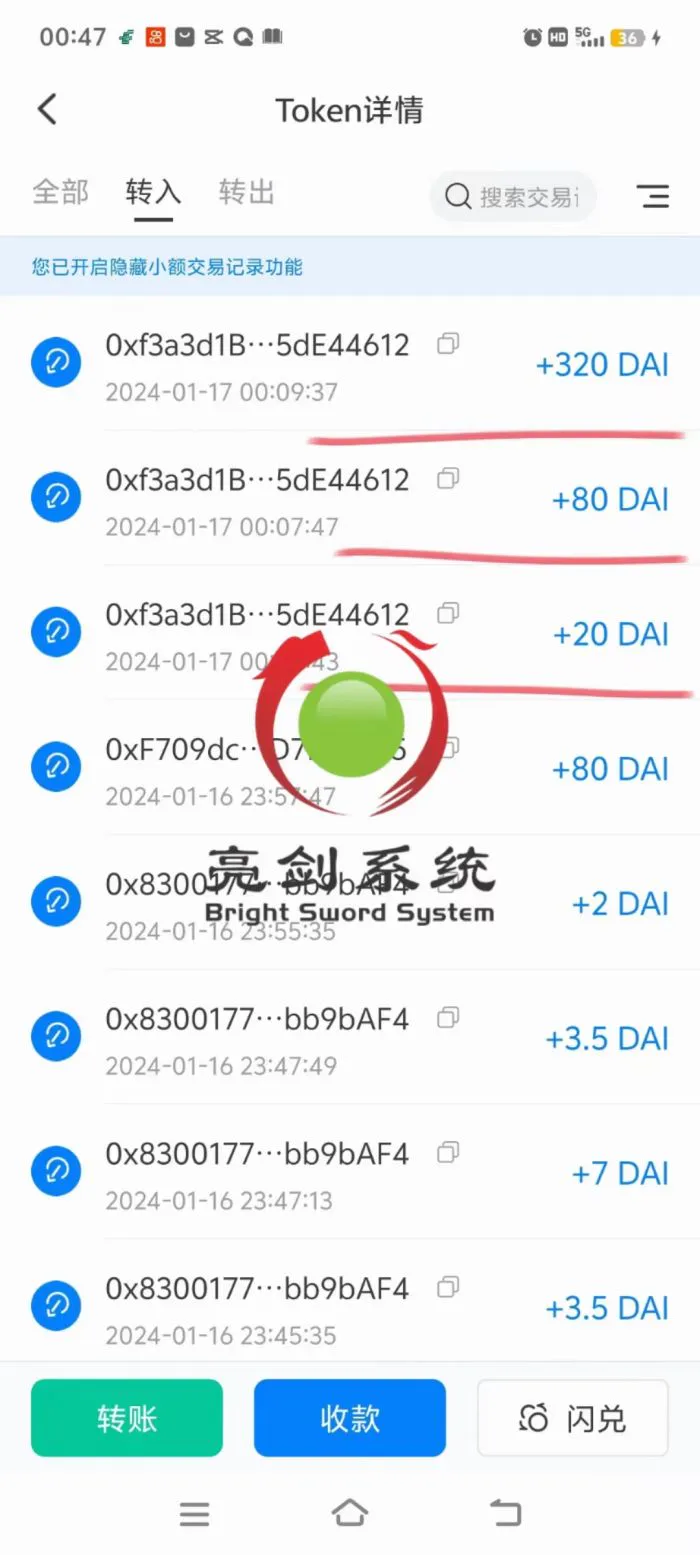Go to the system home screen
This screenshot has height=1555, width=700.
click(350, 1513)
